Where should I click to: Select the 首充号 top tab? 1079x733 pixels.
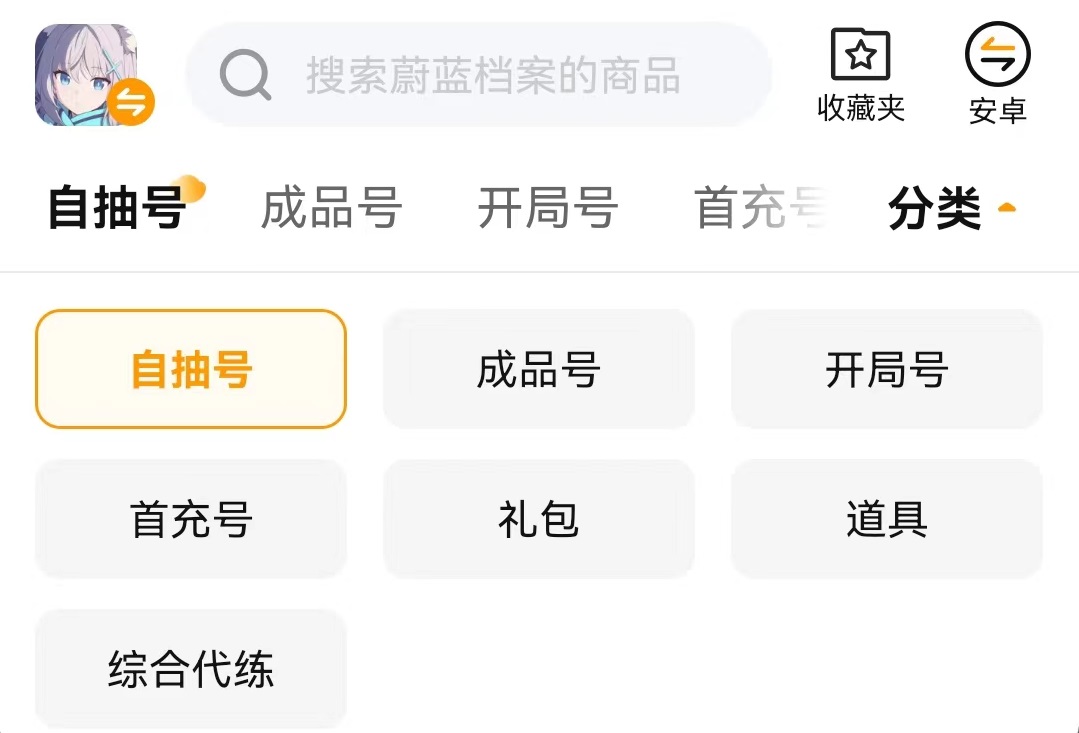pyautogui.click(x=760, y=209)
